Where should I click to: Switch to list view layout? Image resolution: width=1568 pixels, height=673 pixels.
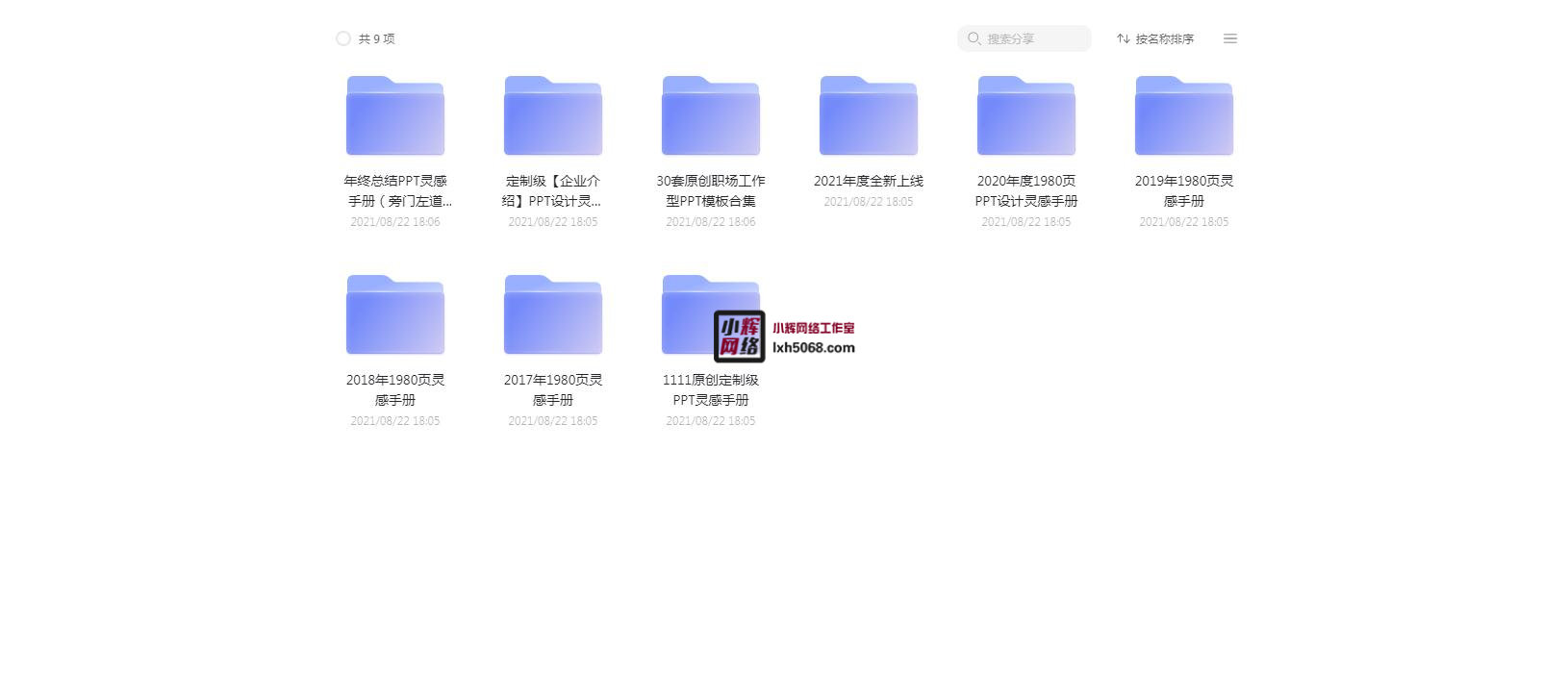[1229, 38]
